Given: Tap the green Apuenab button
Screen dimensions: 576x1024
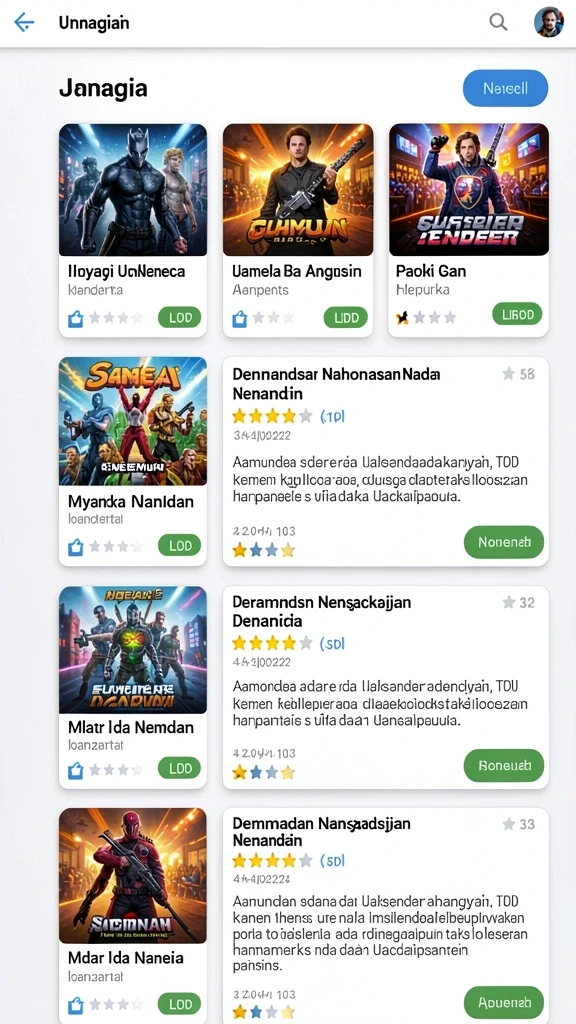Looking at the screenshot, I should (504, 1002).
